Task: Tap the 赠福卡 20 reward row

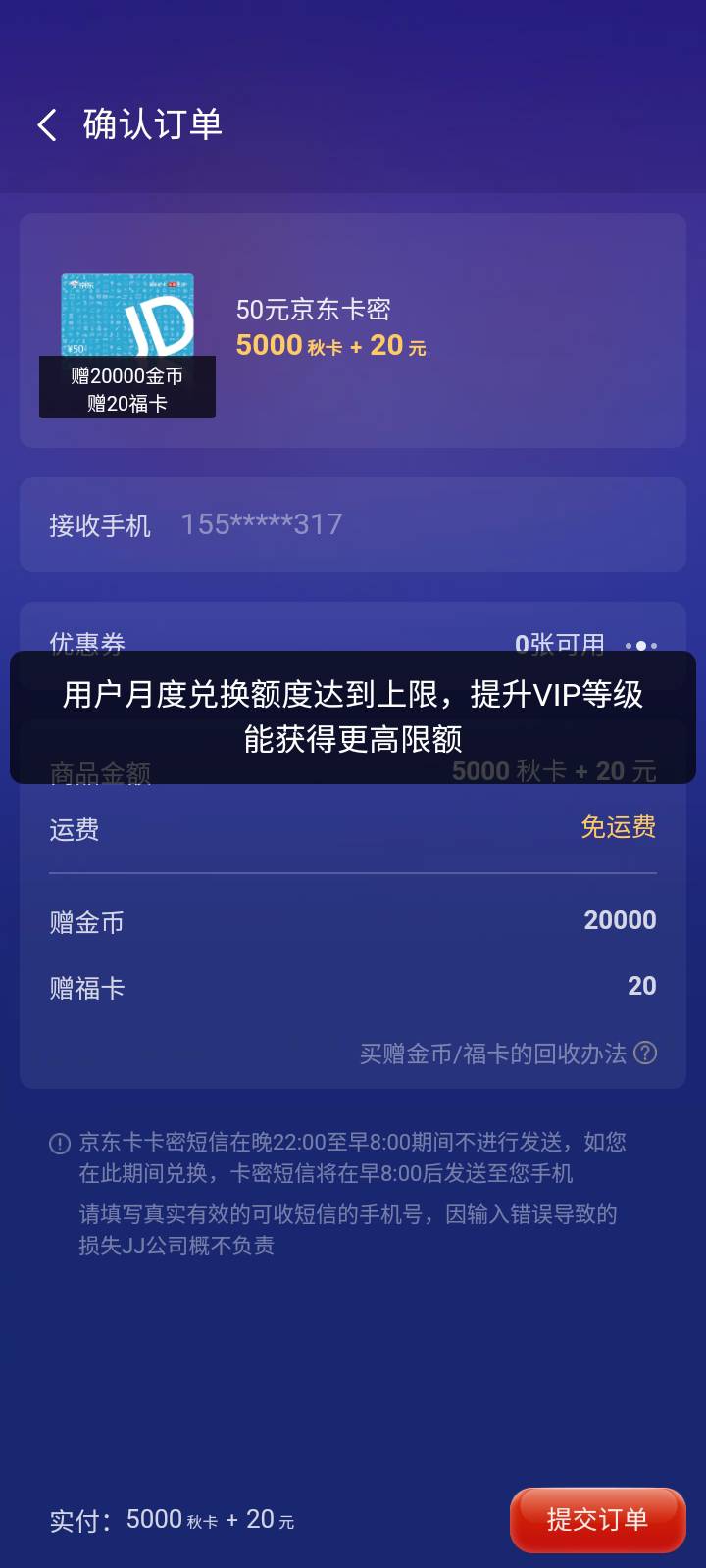Action: 353,986
